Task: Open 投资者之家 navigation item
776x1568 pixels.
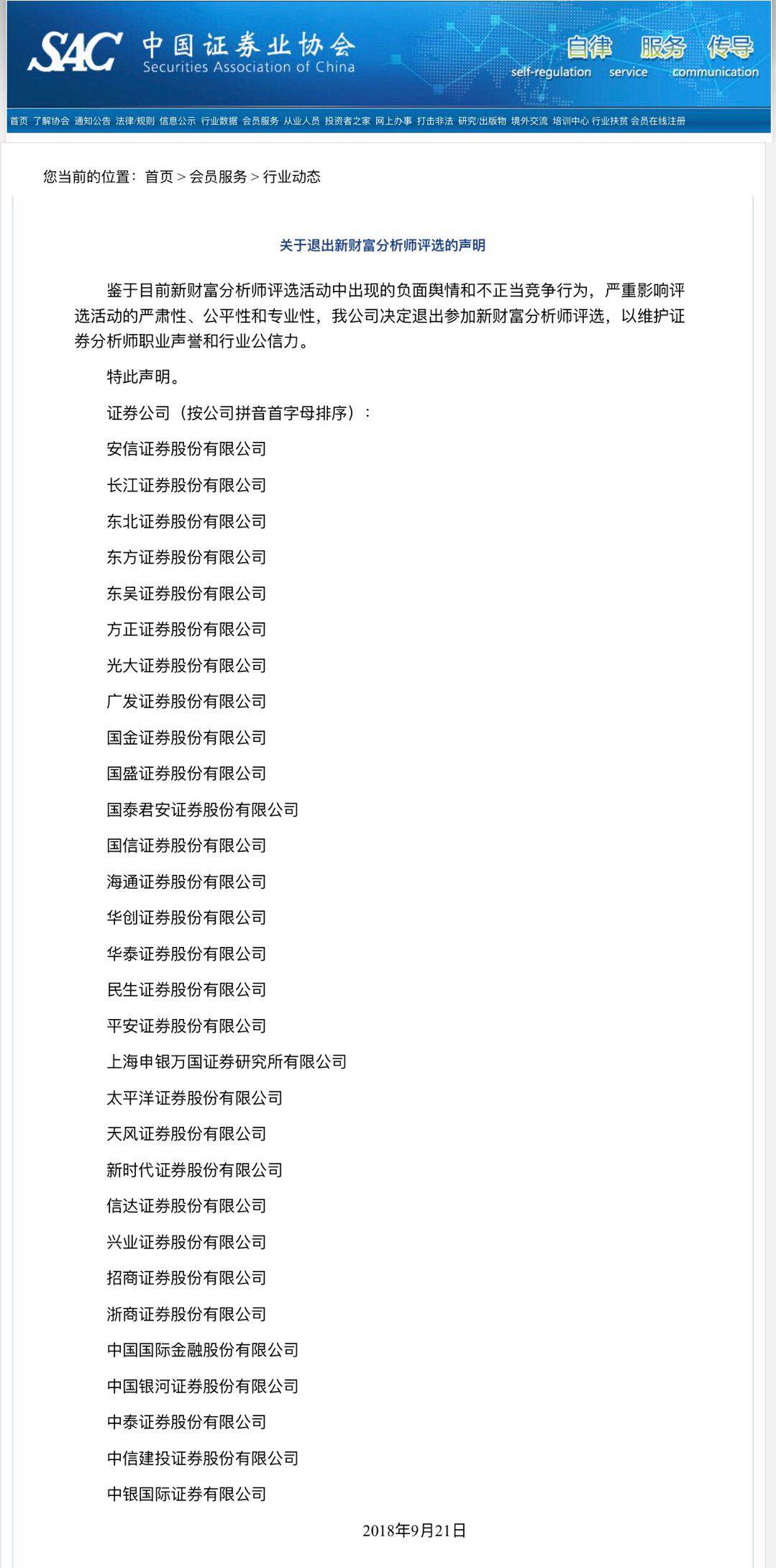Action: point(347,121)
